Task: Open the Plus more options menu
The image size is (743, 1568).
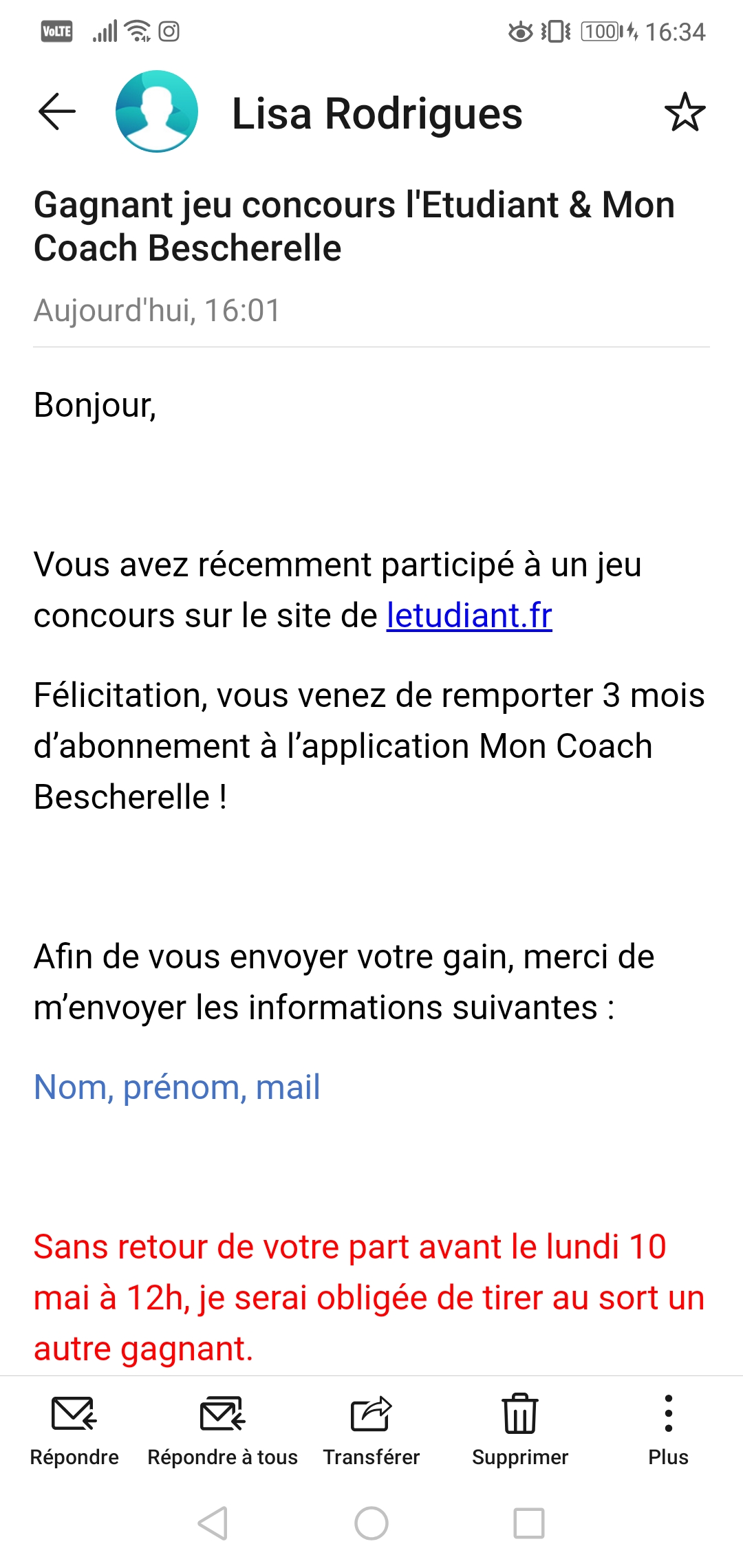Action: pyautogui.click(x=668, y=1430)
